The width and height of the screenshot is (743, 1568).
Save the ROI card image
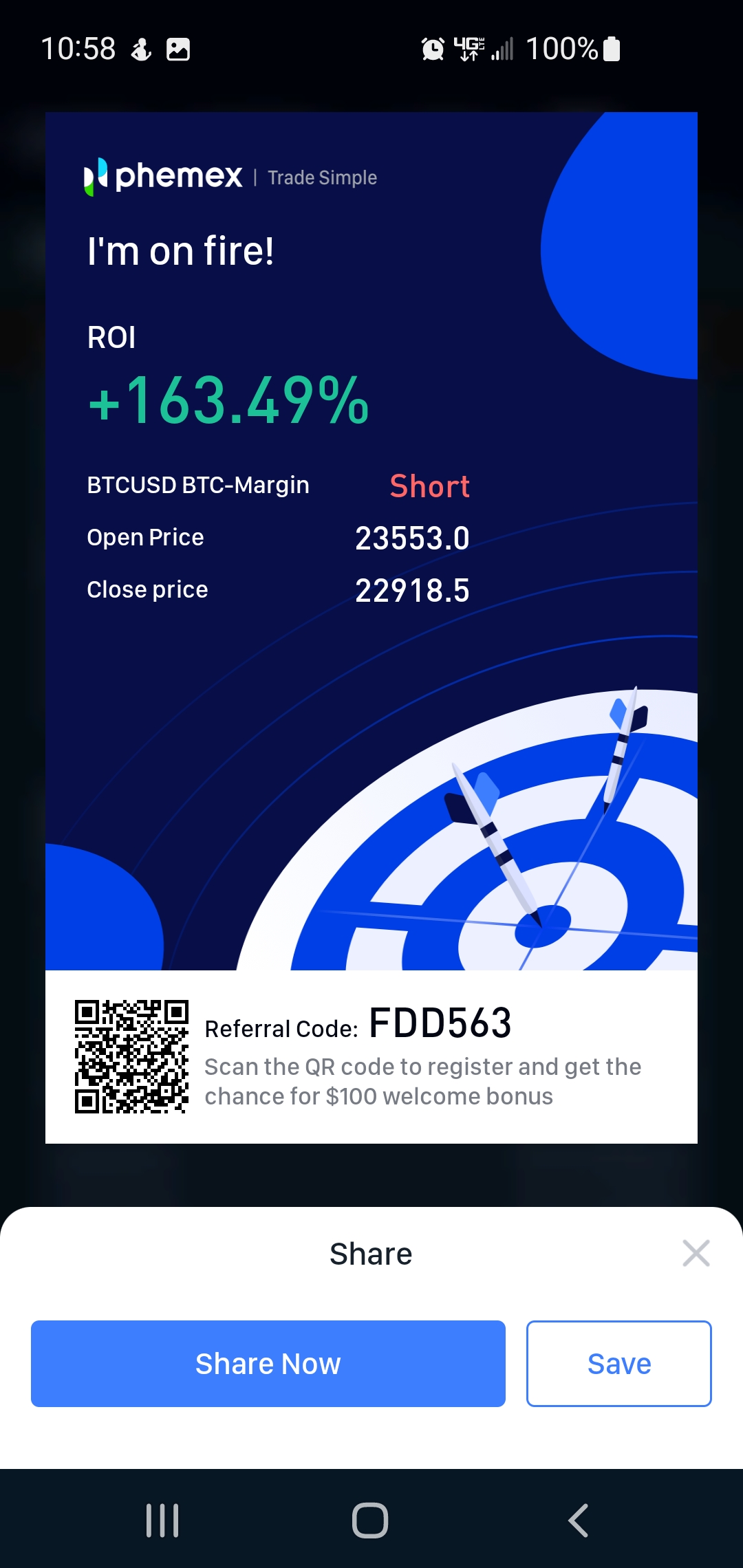(x=619, y=1363)
